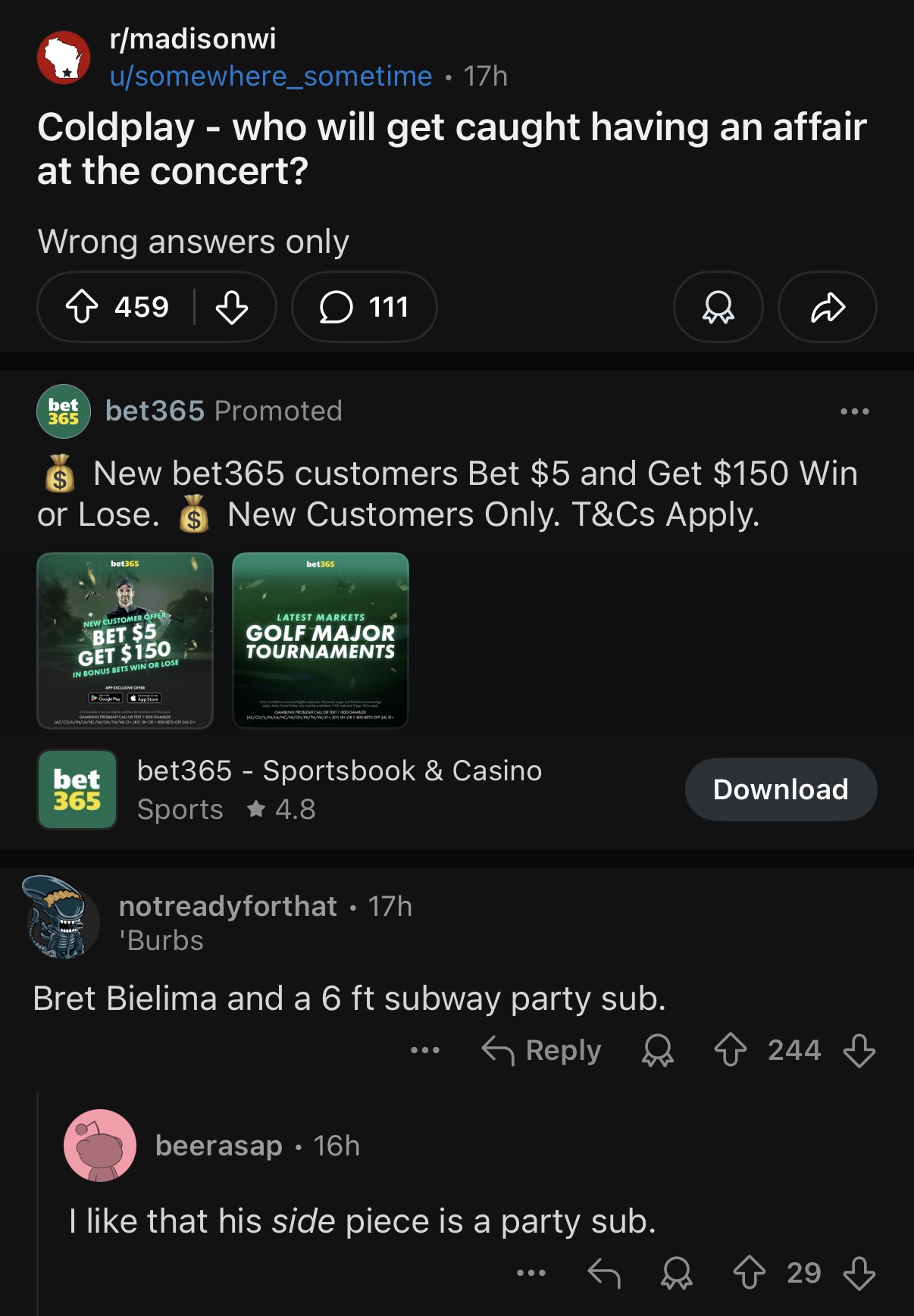This screenshot has height=1316, width=914.
Task: Downvote the Coldplay affair post
Action: [x=232, y=308]
